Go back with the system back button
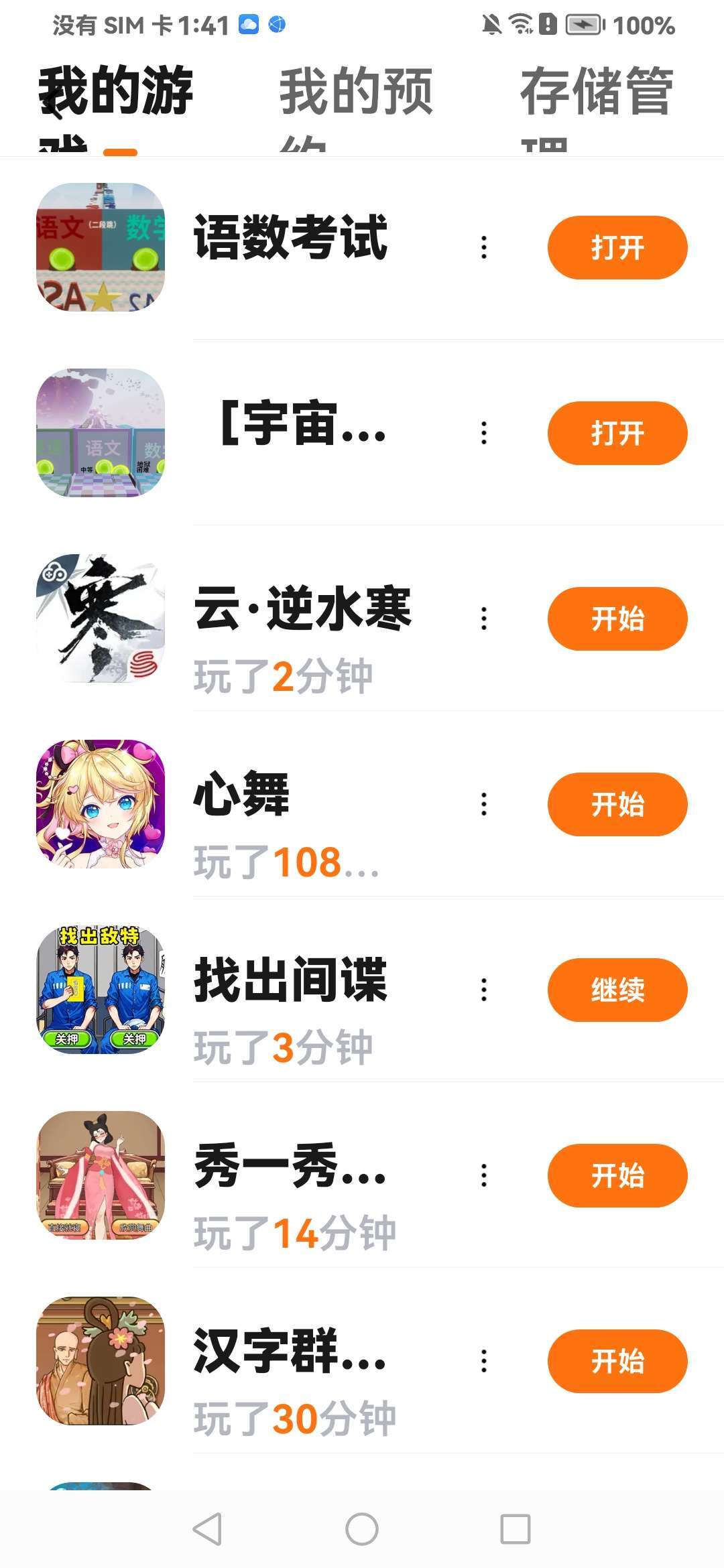 coord(207,1529)
